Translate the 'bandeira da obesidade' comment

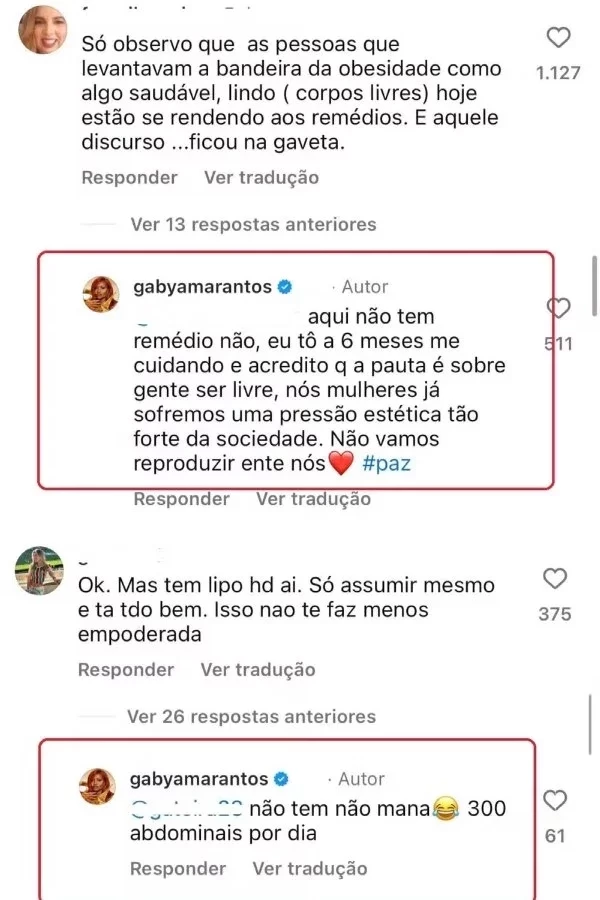261,177
